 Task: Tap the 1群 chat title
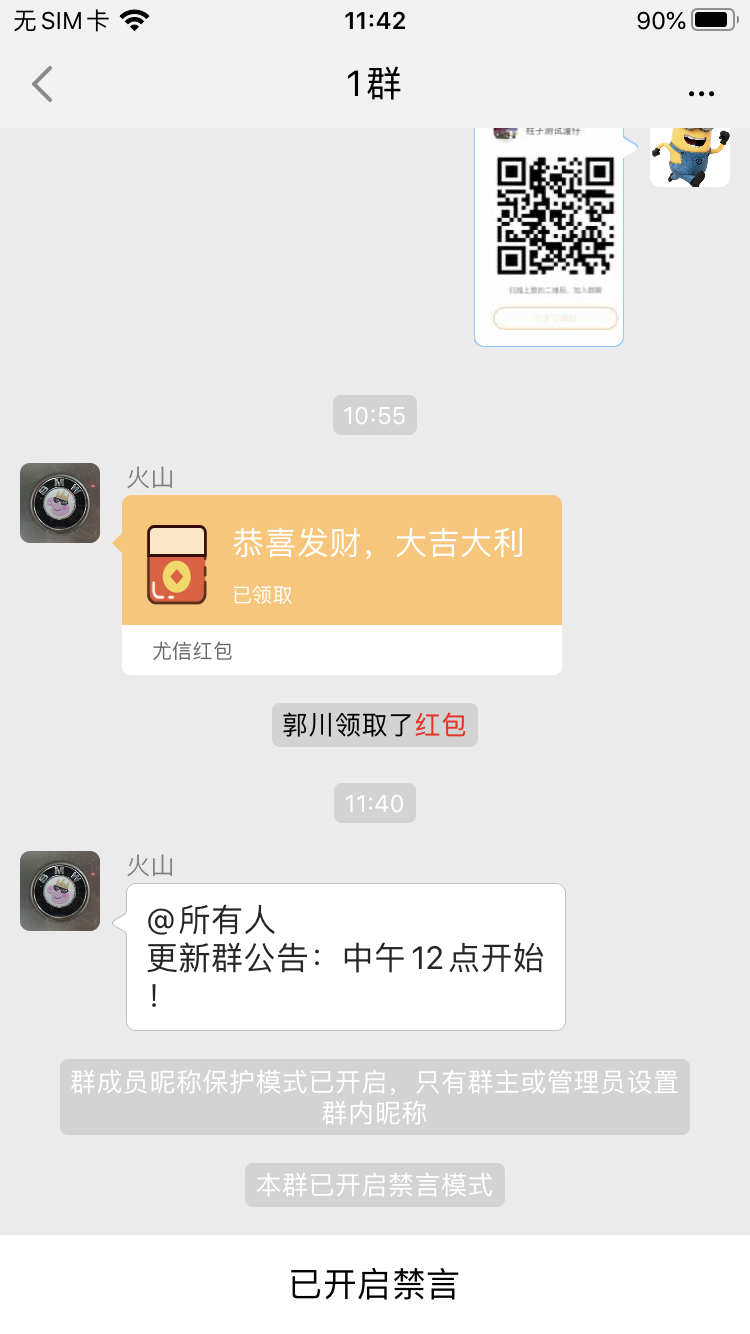[x=374, y=84]
